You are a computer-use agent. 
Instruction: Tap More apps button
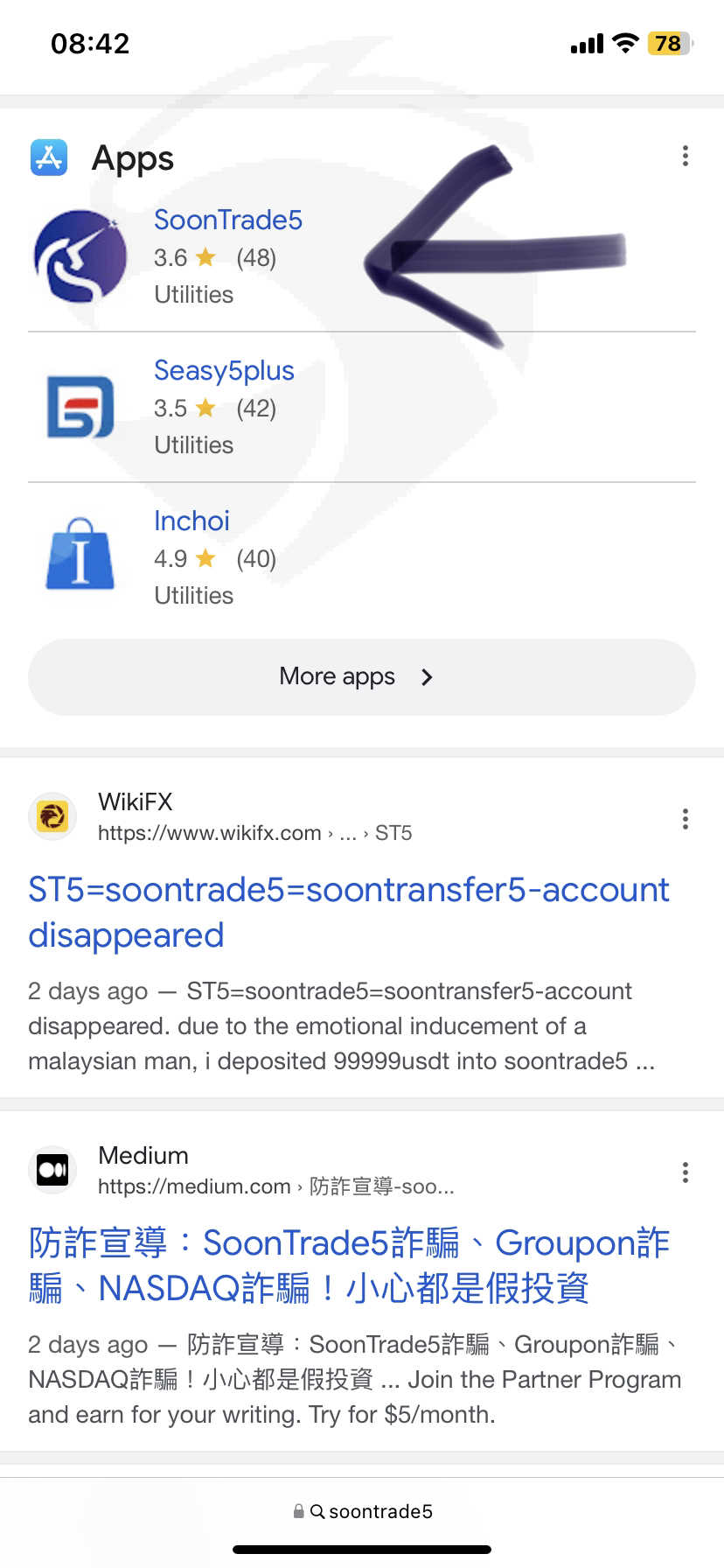[x=362, y=676]
